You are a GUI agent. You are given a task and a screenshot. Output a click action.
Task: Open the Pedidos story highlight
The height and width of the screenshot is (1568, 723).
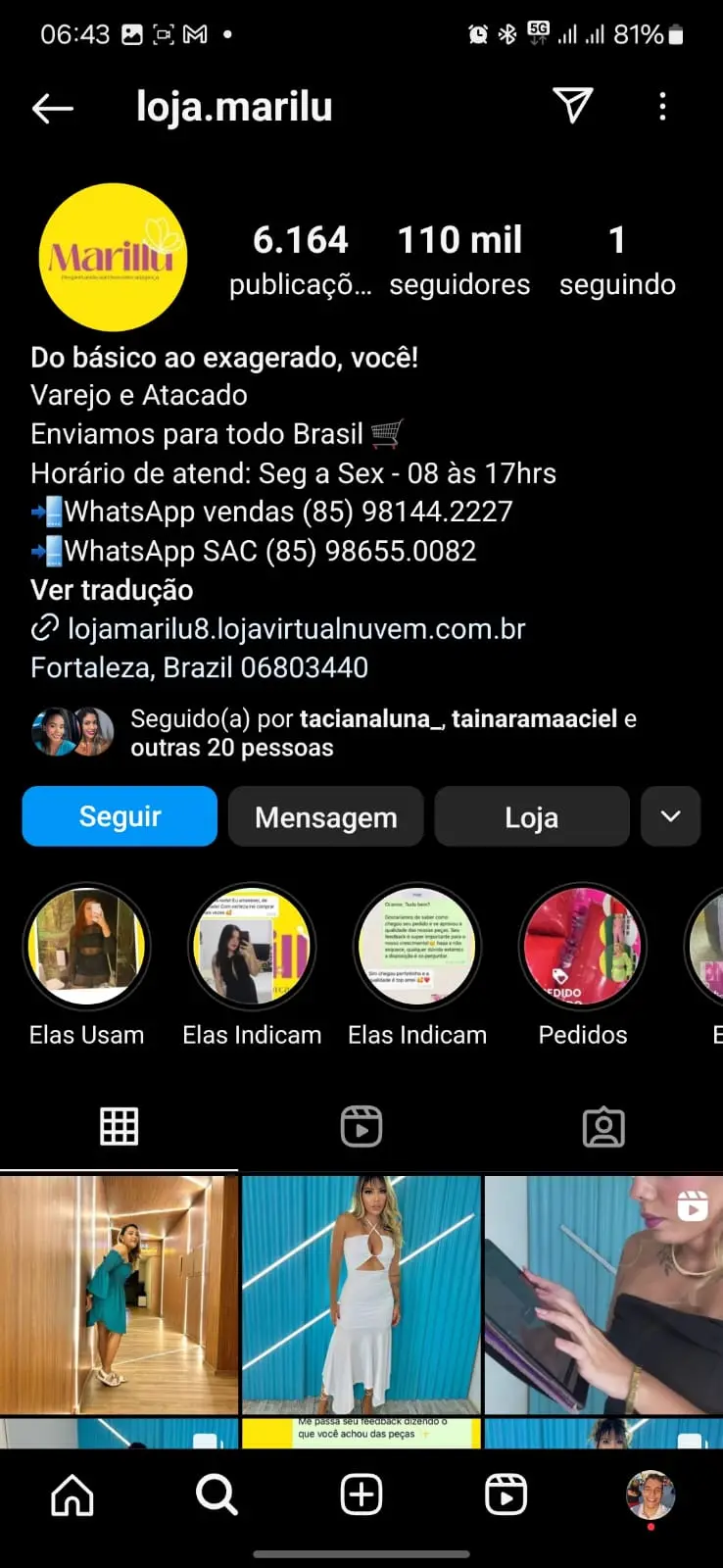tap(583, 946)
